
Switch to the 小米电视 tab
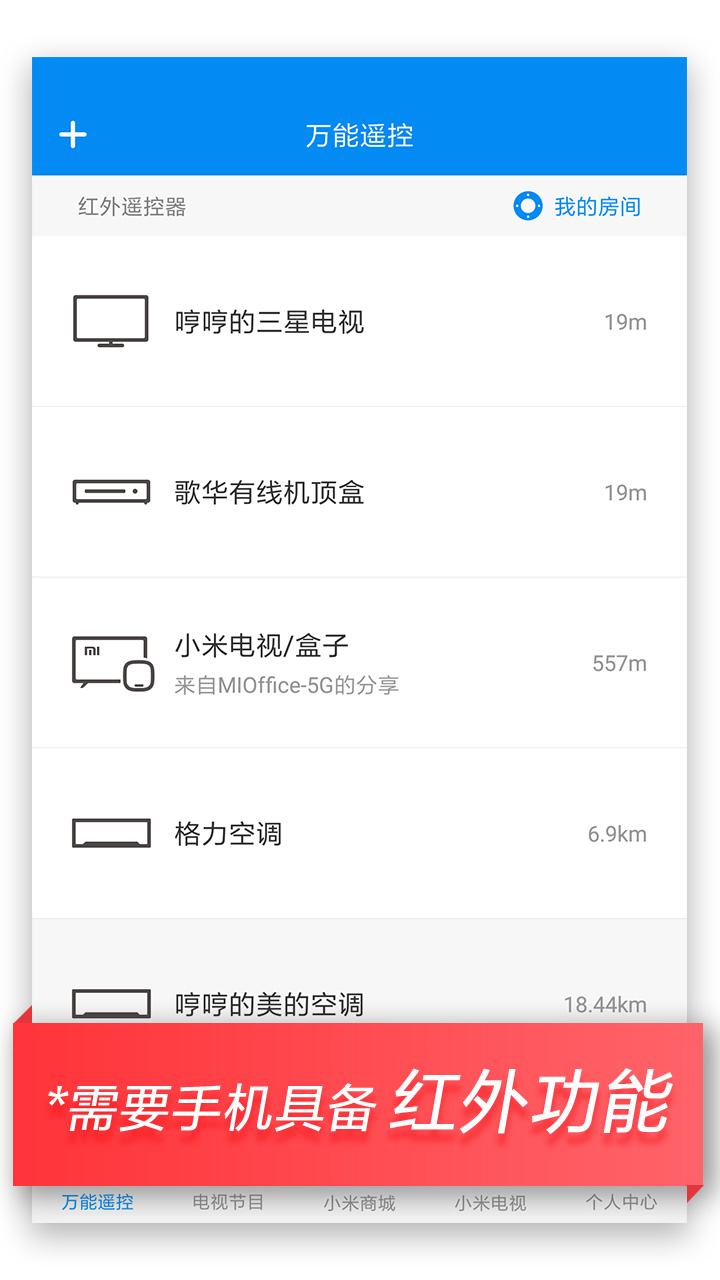pyautogui.click(x=489, y=1203)
